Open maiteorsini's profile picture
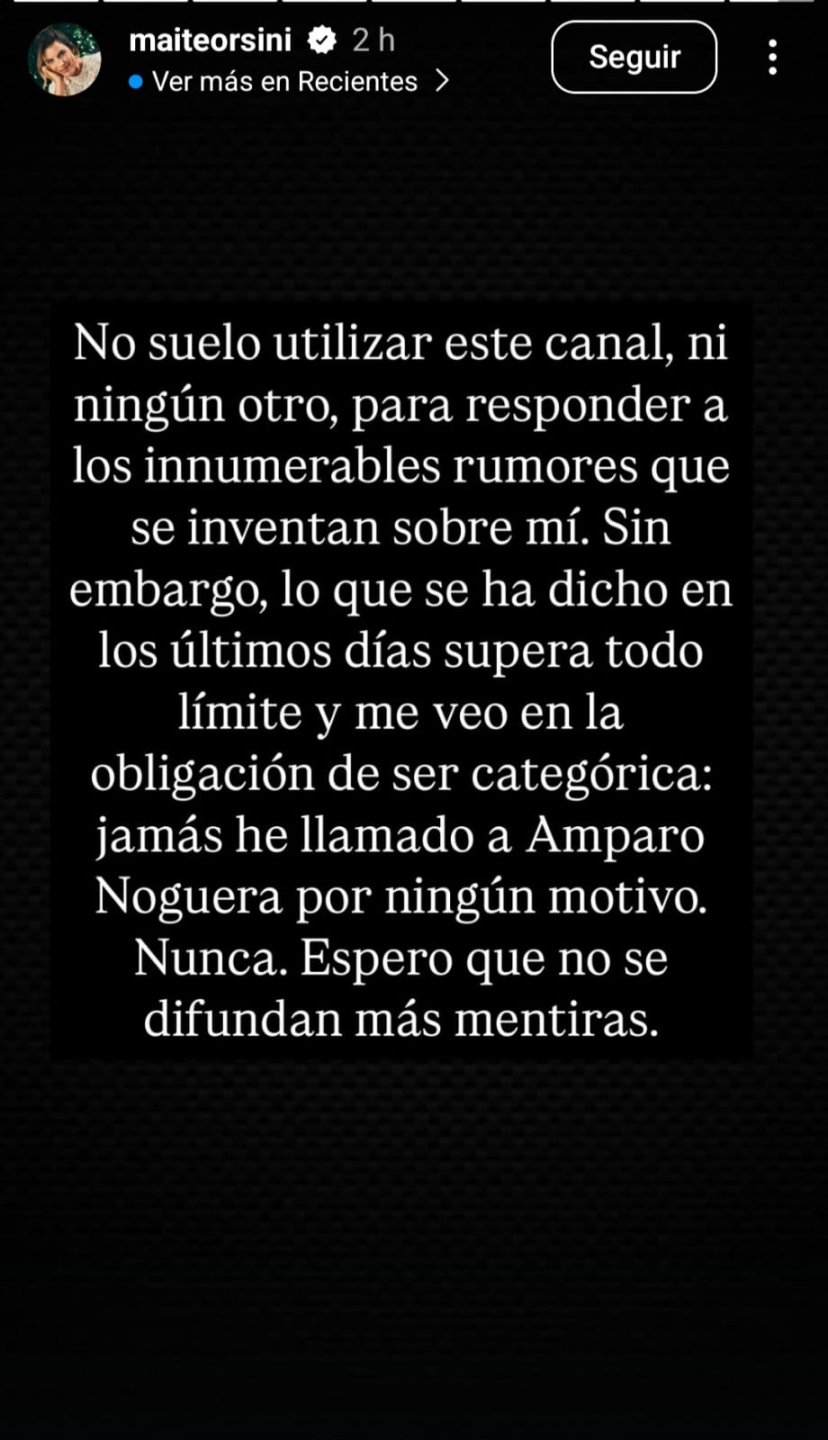This screenshot has height=1440, width=828. (64, 60)
